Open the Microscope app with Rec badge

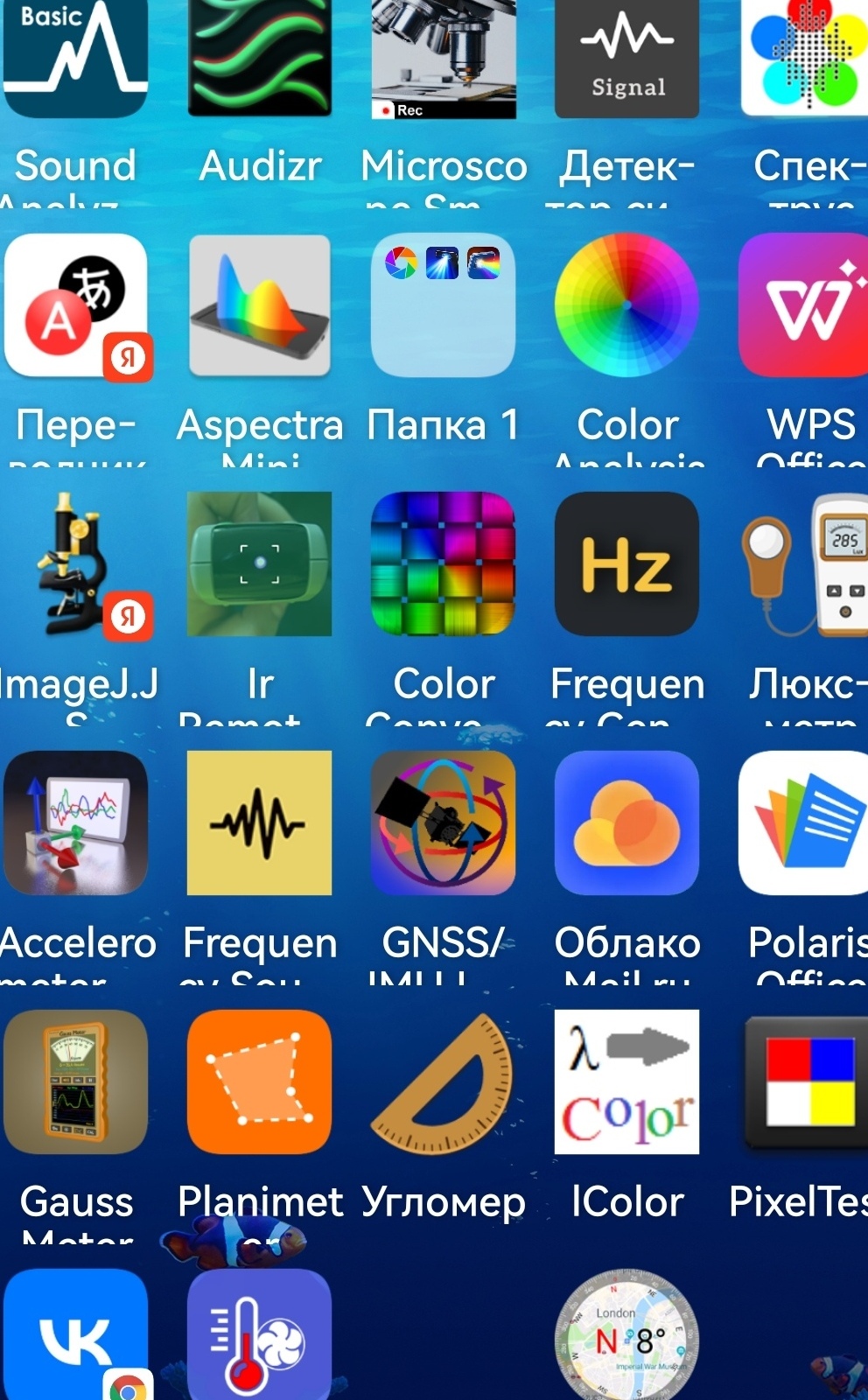tap(444, 56)
